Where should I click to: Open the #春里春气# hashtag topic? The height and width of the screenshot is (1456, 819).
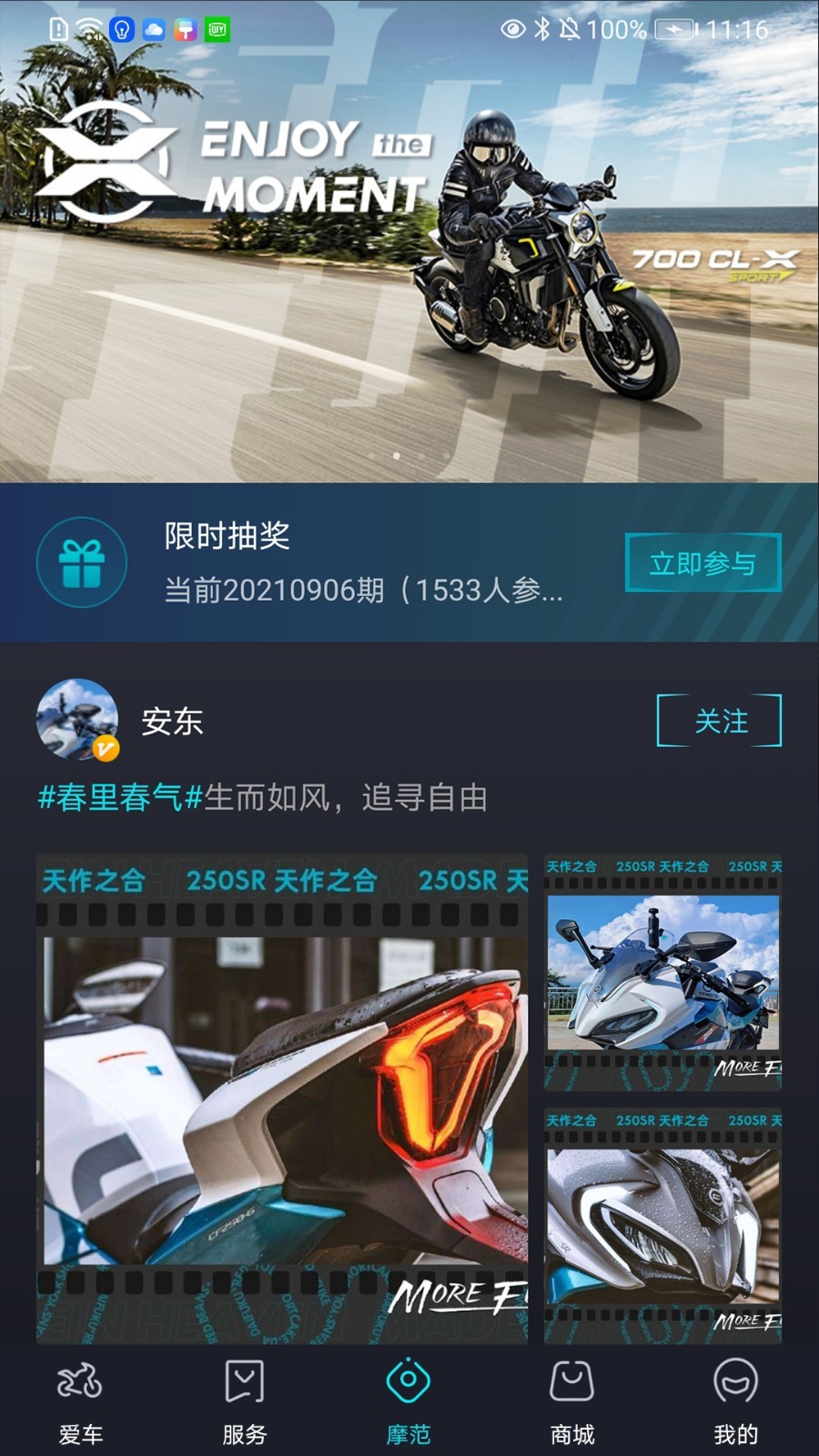[119, 798]
